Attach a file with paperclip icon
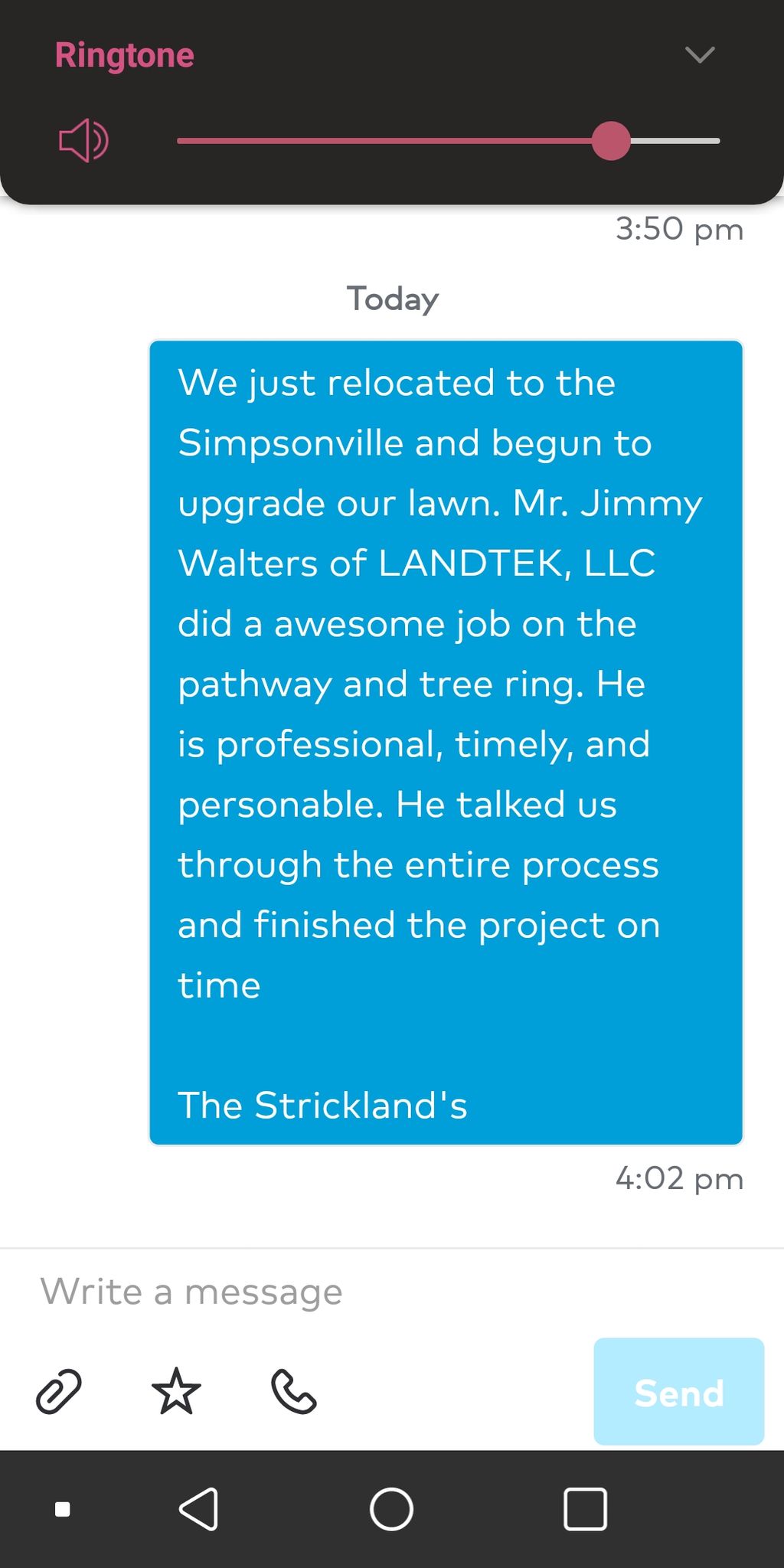This screenshot has height=1568, width=784. click(59, 1391)
